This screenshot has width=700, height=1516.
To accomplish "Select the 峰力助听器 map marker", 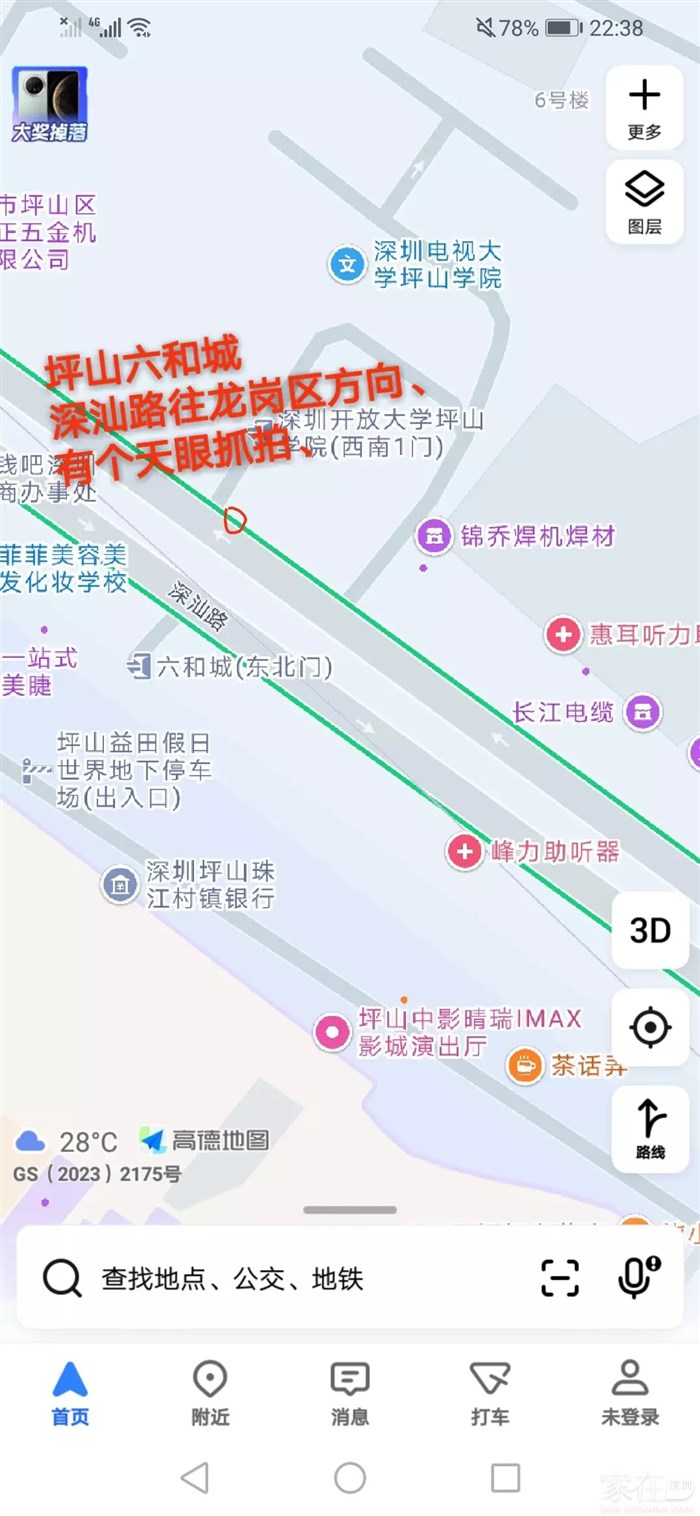I will coord(464,852).
